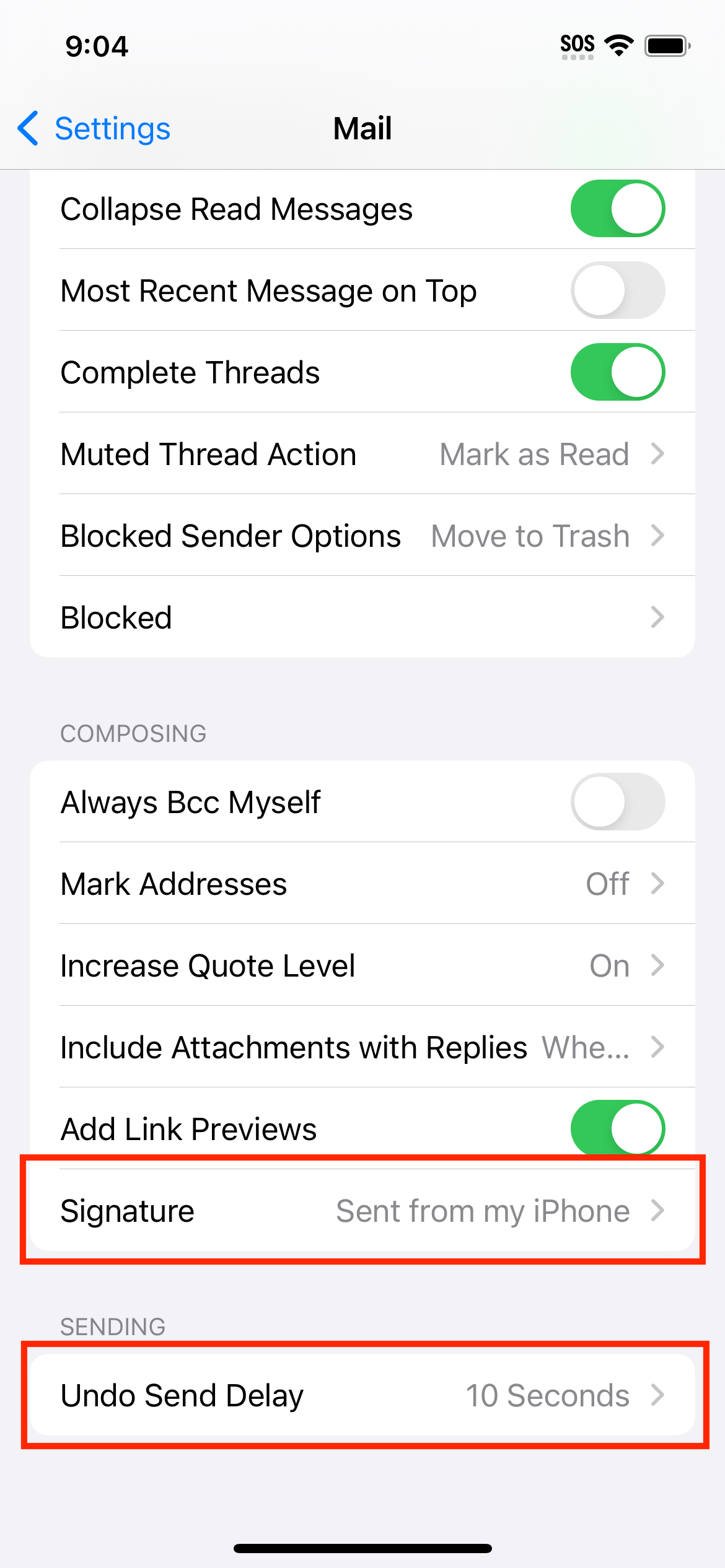Disable Complete Threads switch
This screenshot has width=725, height=1568.
(x=617, y=372)
